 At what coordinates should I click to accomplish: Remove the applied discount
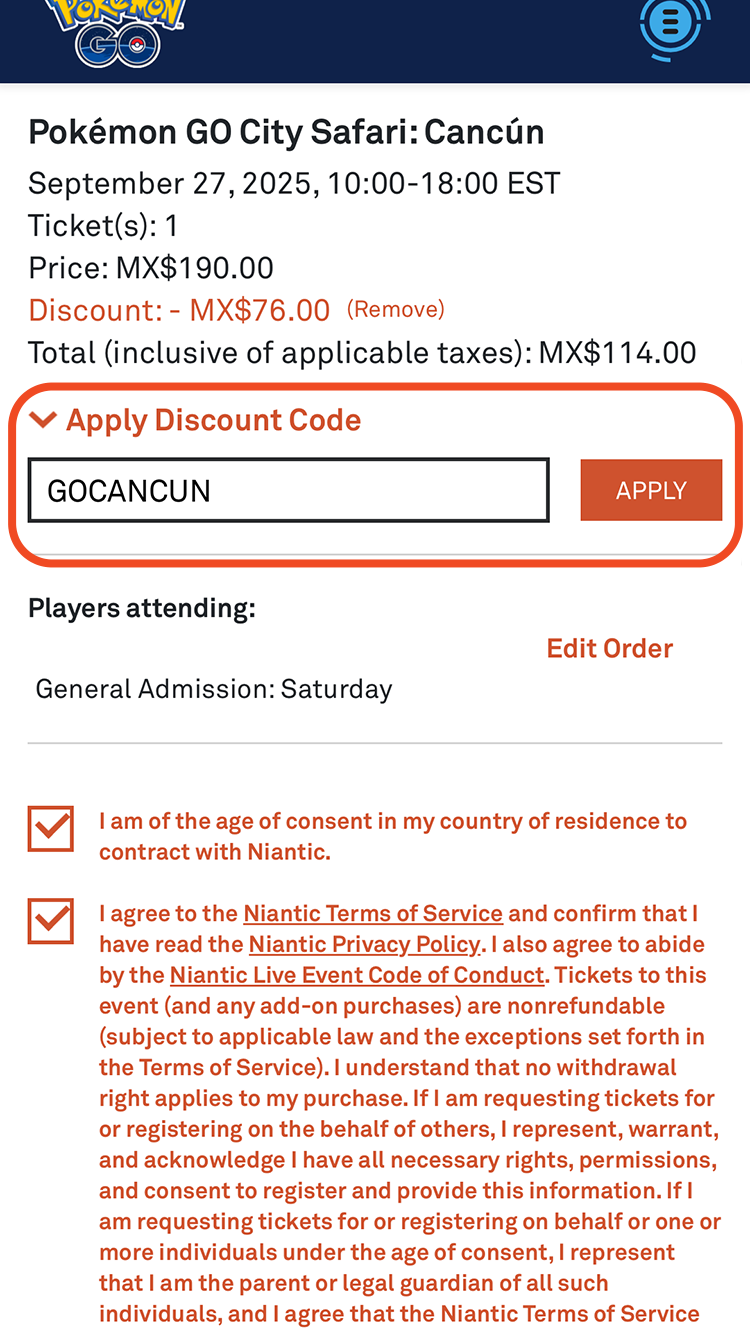coord(396,309)
